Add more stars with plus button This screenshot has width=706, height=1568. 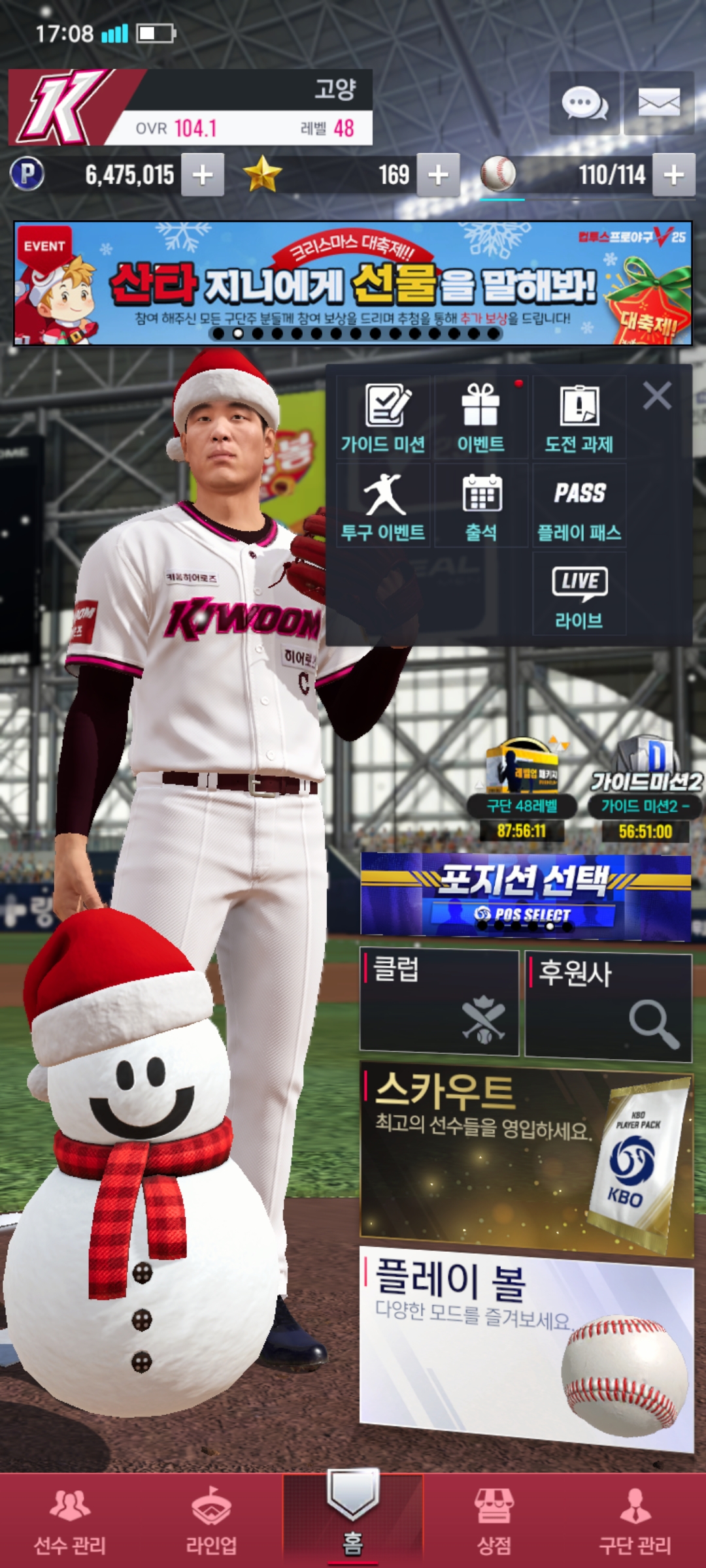[x=438, y=174]
